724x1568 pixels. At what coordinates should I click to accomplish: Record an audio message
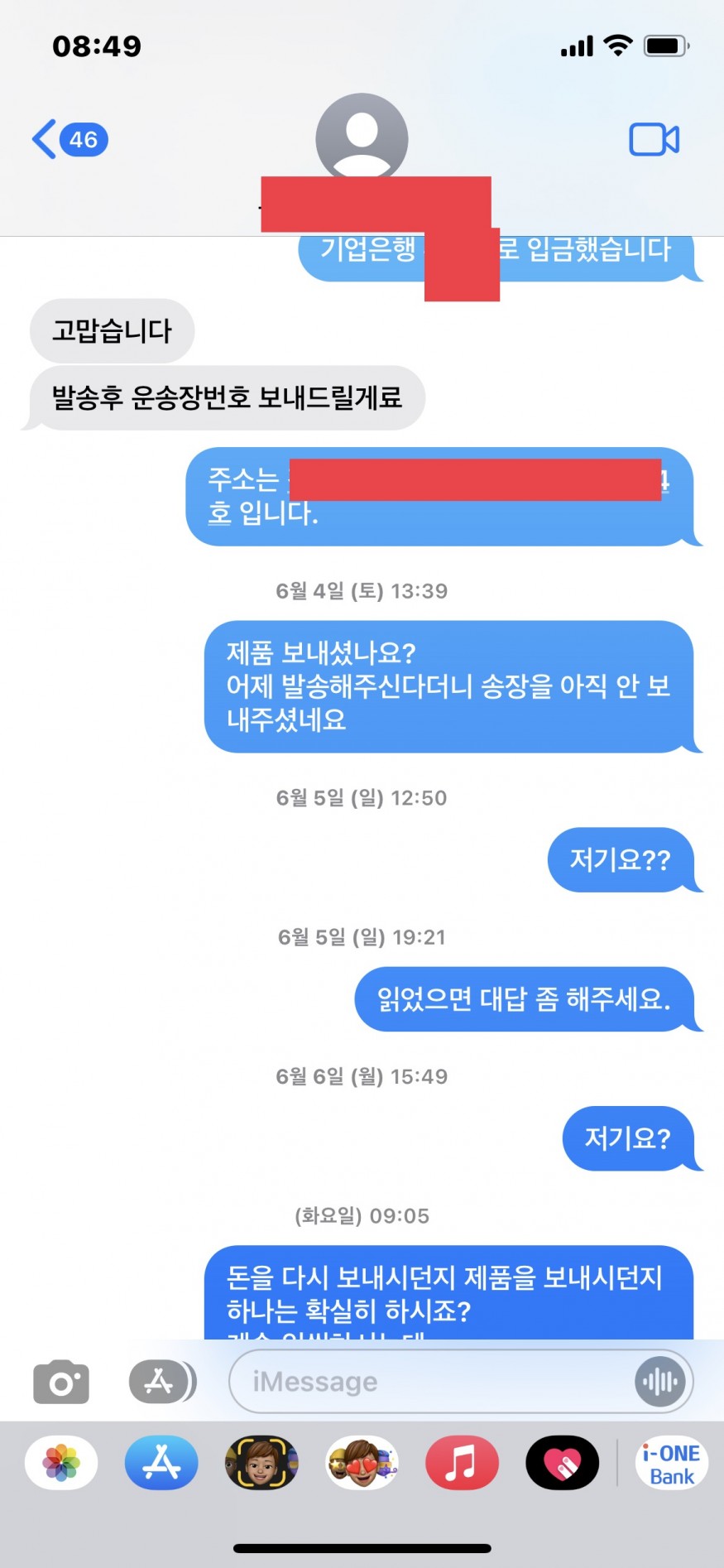pyautogui.click(x=659, y=1381)
